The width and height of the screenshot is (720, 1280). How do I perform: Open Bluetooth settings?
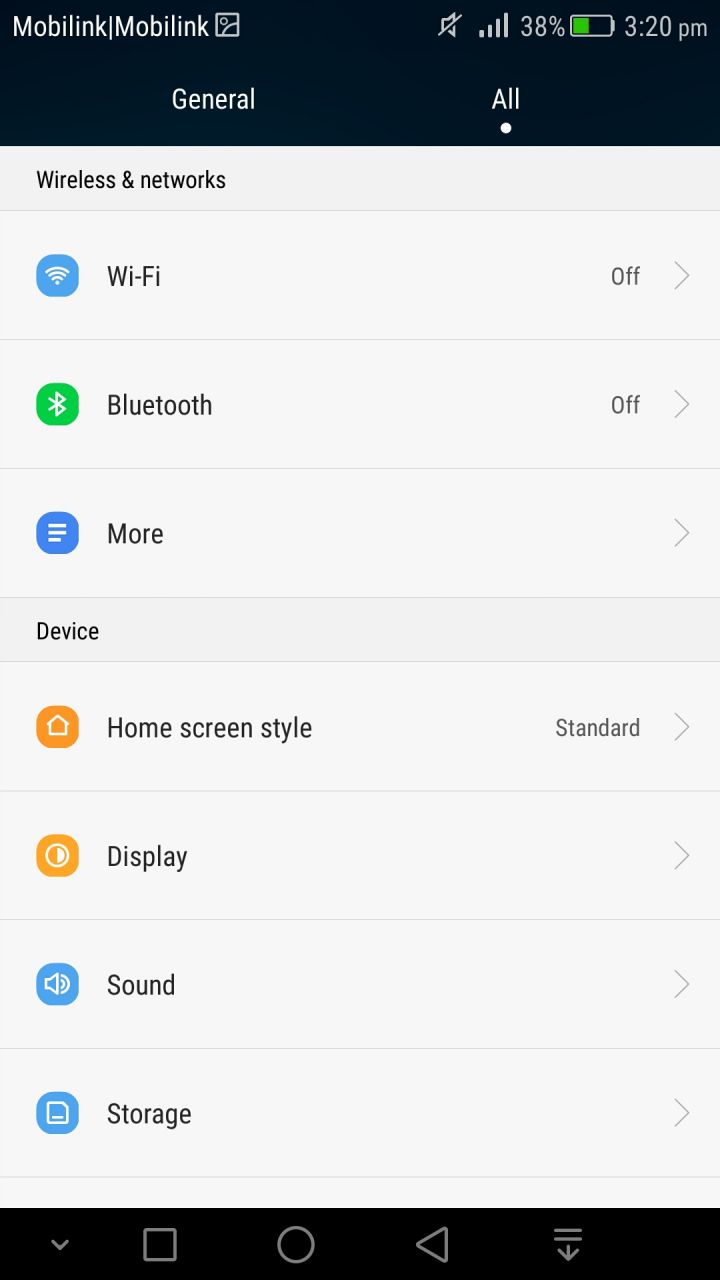[x=360, y=405]
